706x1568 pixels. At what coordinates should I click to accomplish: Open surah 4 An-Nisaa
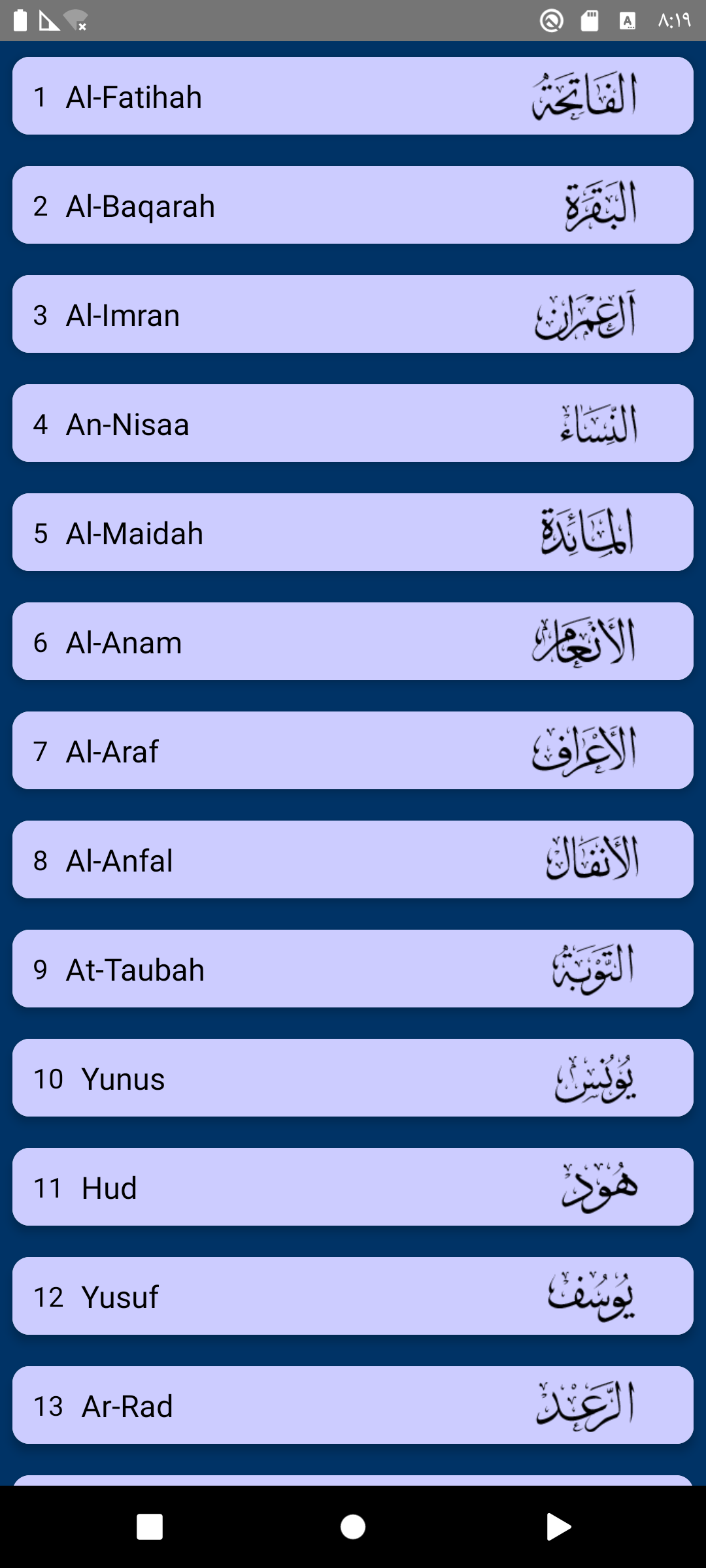(x=353, y=423)
